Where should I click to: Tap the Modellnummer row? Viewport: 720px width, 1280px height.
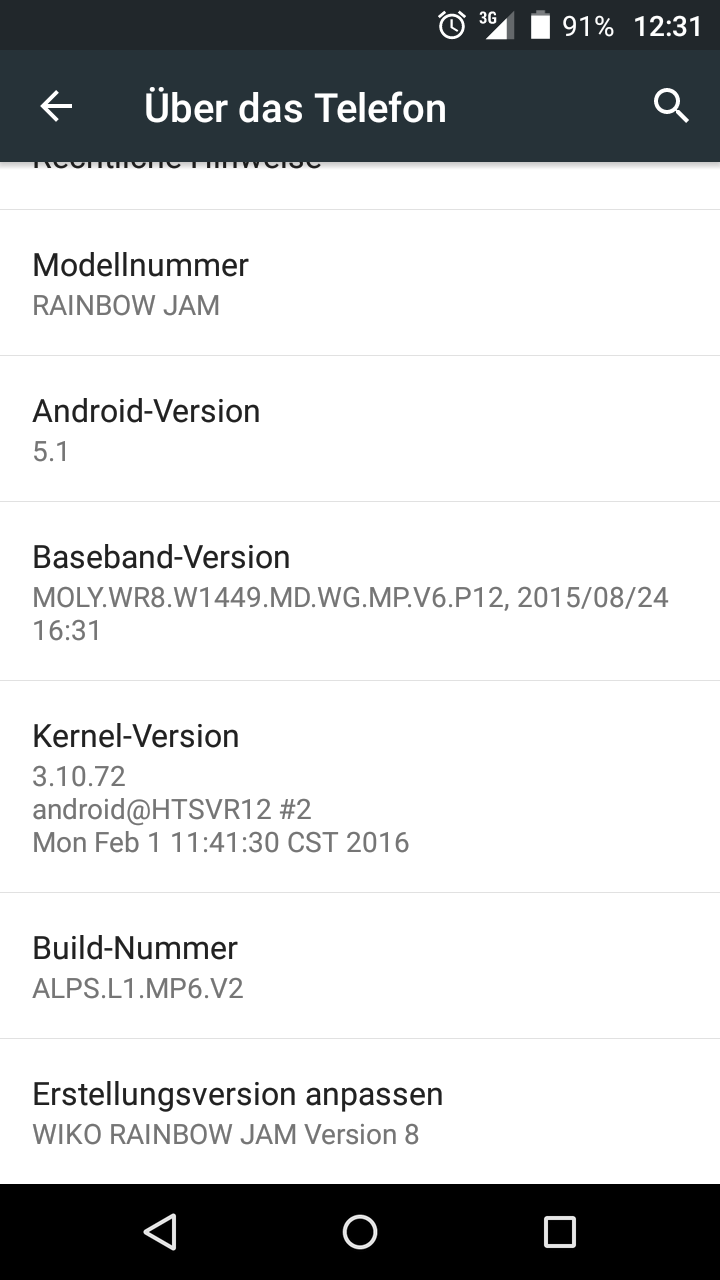[x=360, y=284]
